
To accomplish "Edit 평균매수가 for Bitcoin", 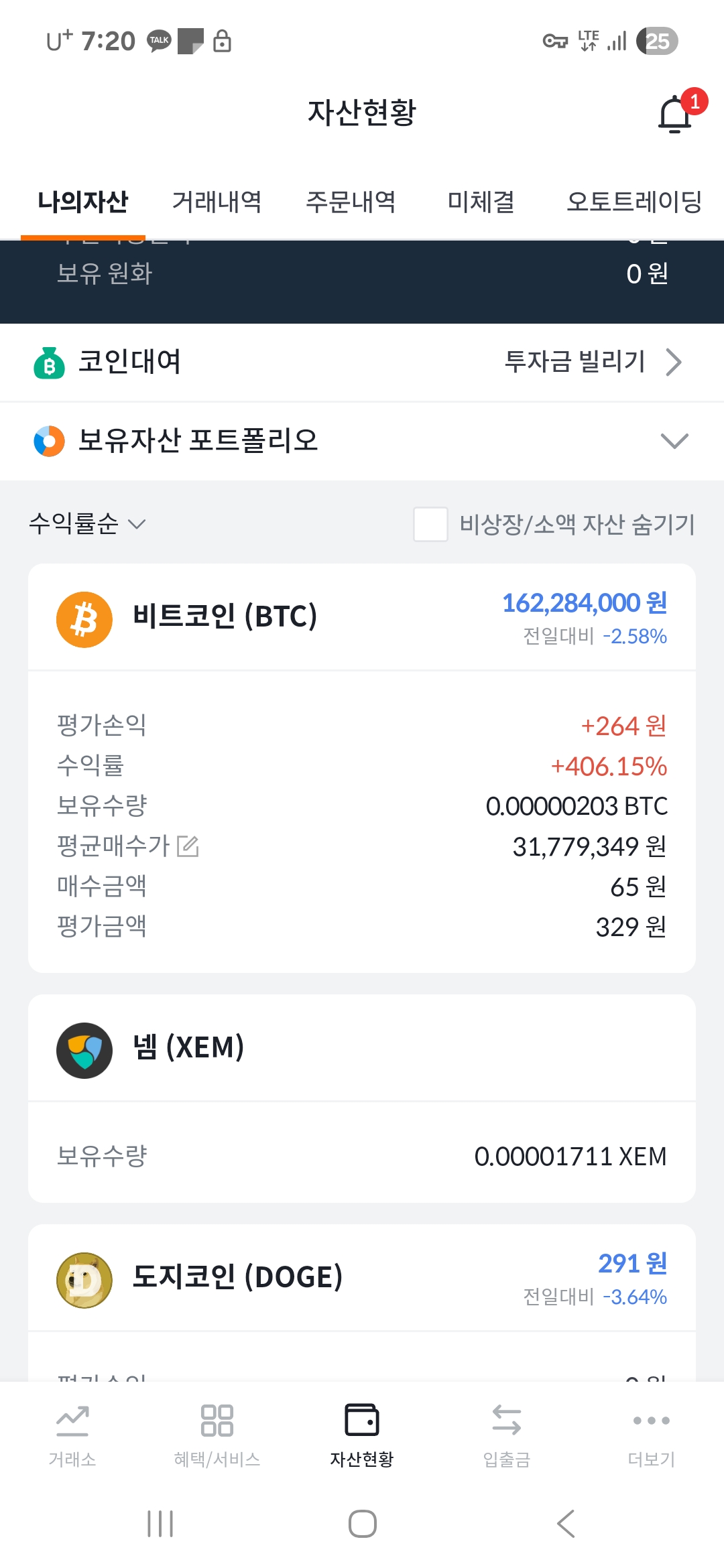I will 188,846.
